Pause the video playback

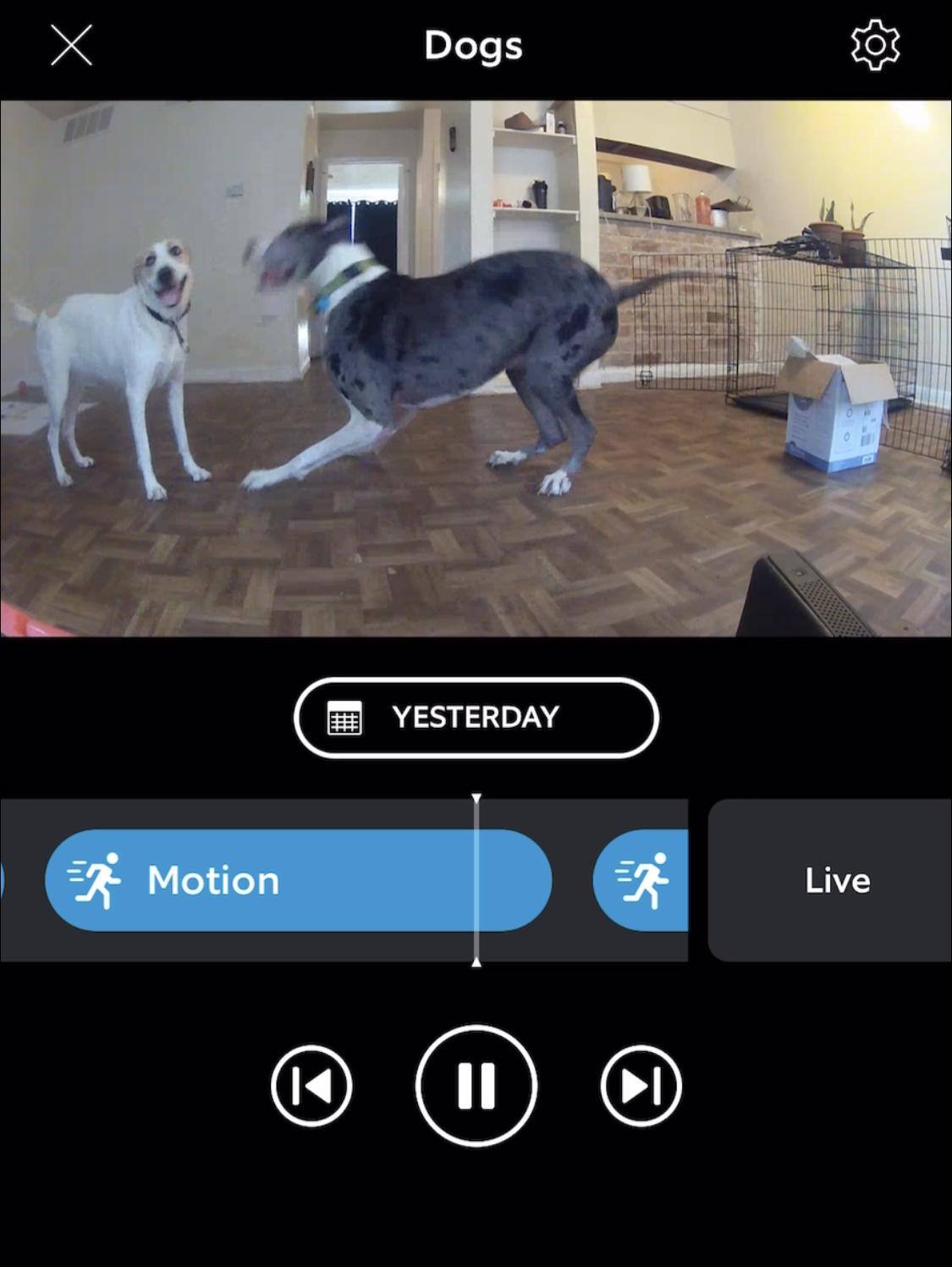476,1086
